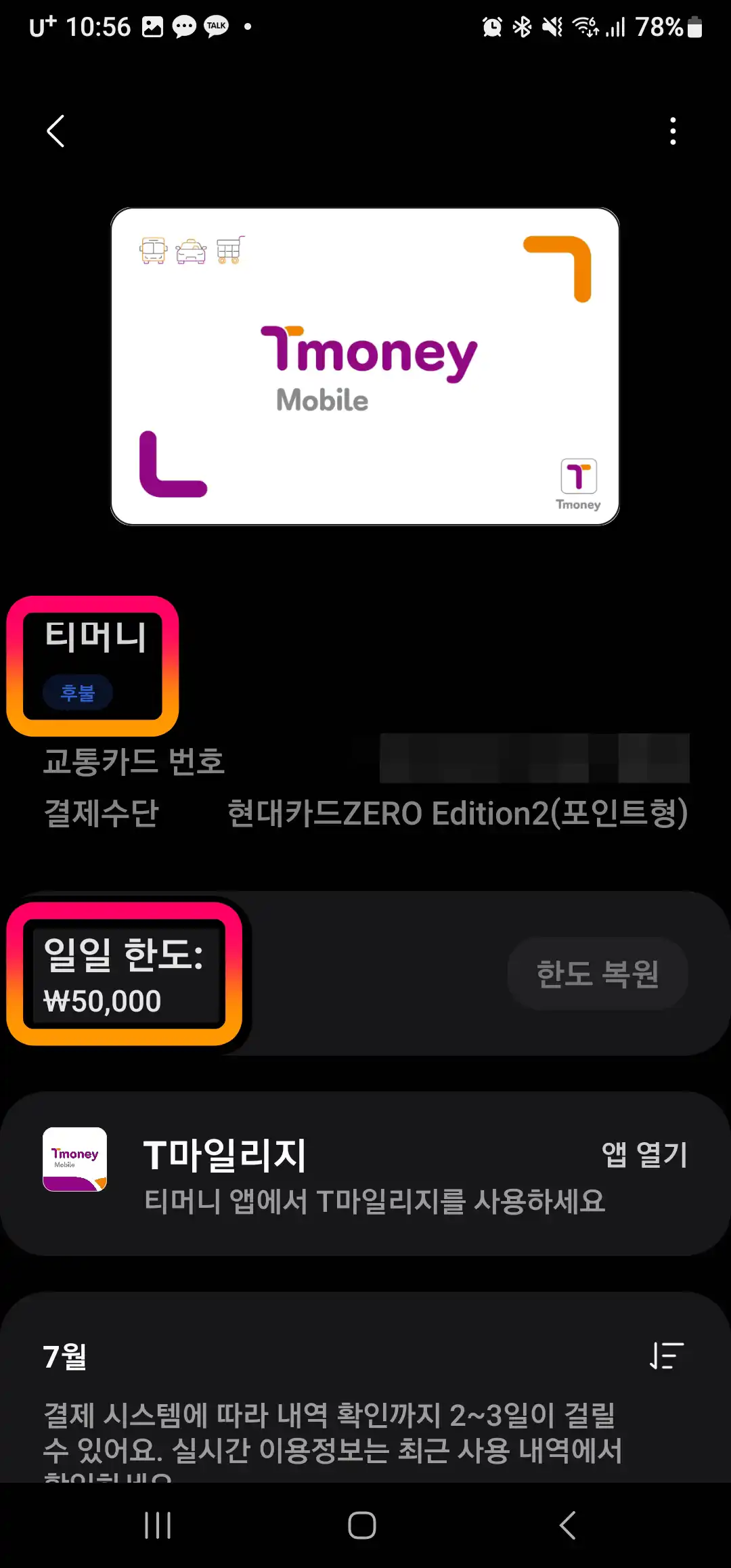The height and width of the screenshot is (1568, 731).
Task: Select the 현대카드ZERO Edition2 payment method row
Action: pos(458,814)
